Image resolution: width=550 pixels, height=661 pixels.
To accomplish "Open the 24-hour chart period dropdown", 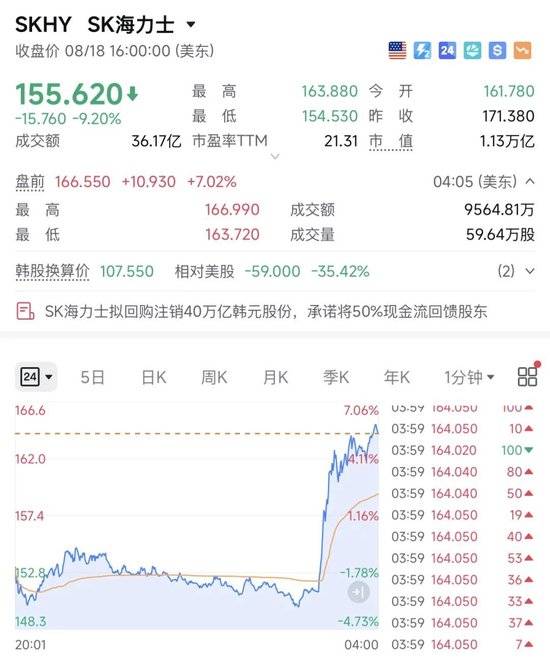I will (37, 376).
